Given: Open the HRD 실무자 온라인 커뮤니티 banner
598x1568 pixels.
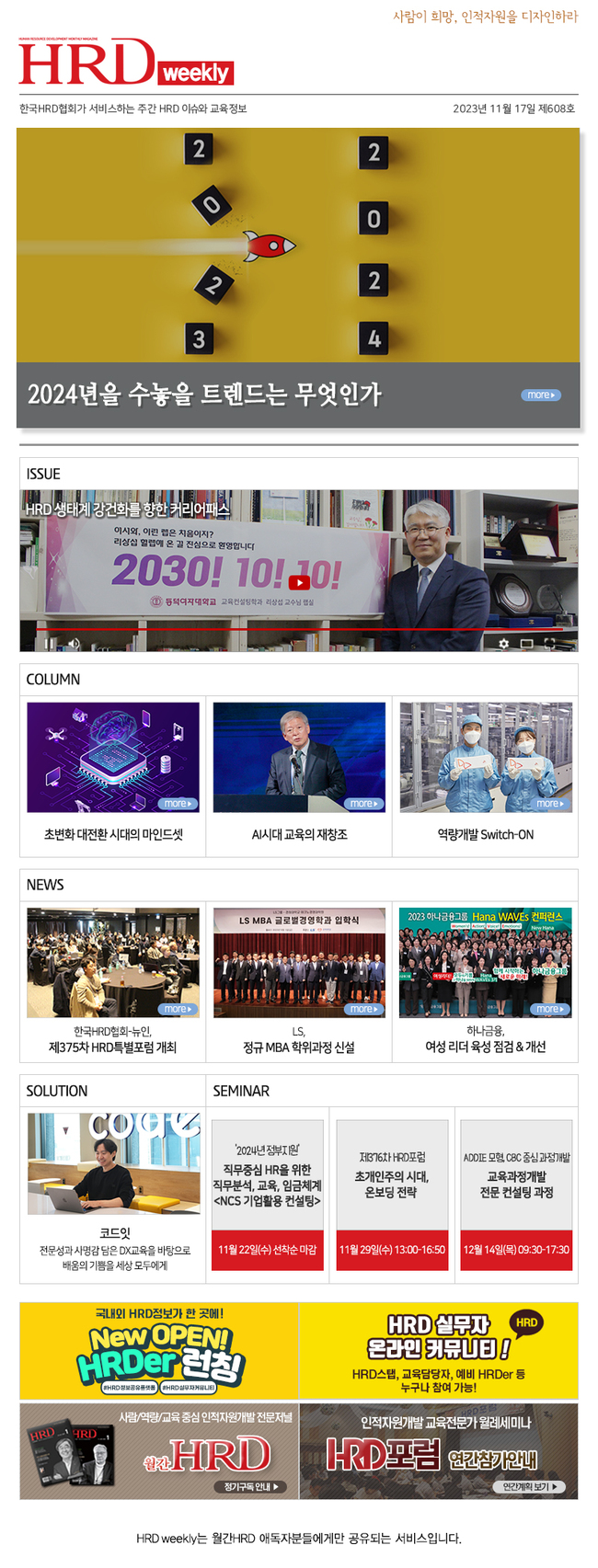Looking at the screenshot, I should [439, 1351].
